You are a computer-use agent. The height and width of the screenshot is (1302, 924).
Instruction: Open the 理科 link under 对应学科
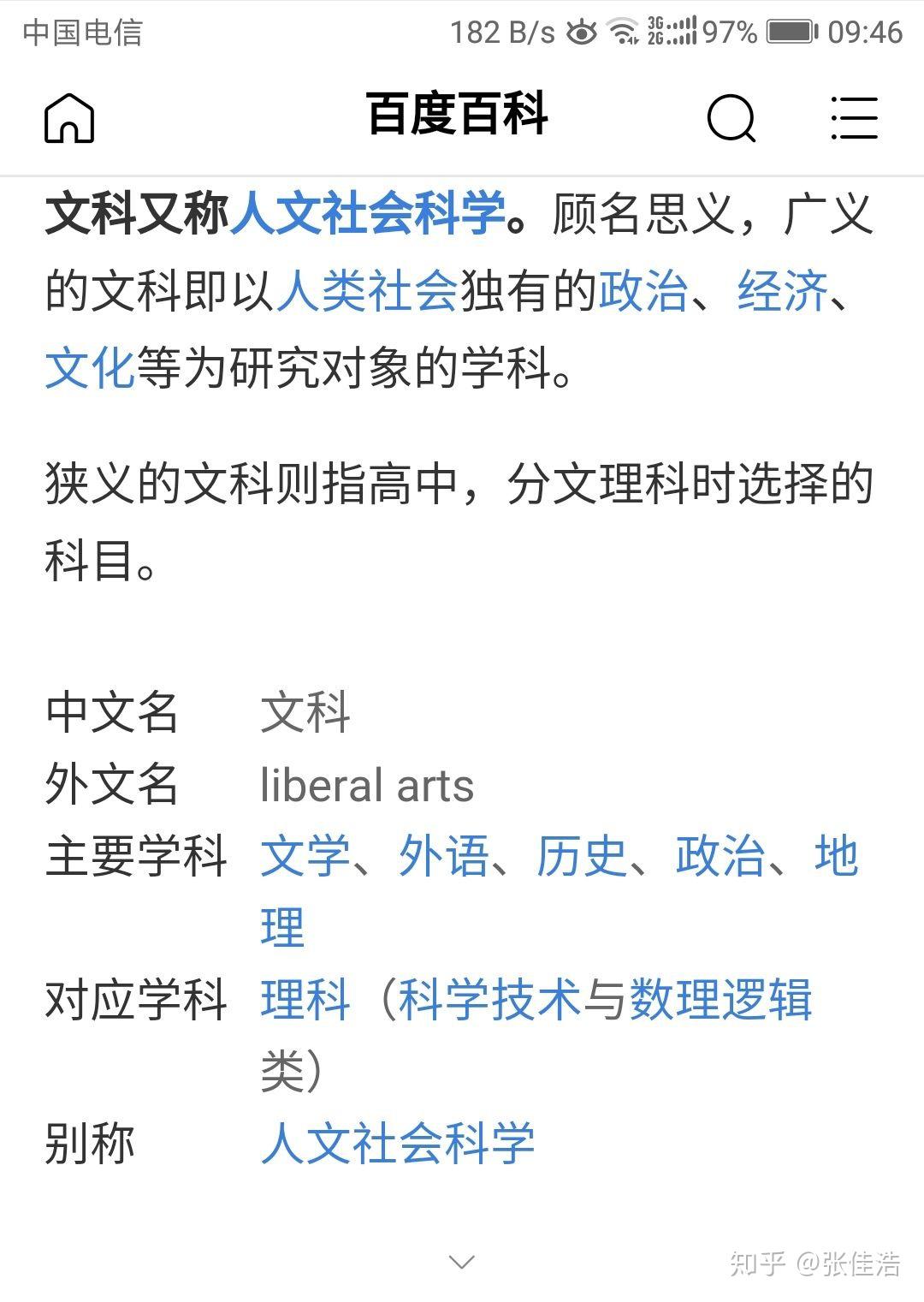coord(305,999)
